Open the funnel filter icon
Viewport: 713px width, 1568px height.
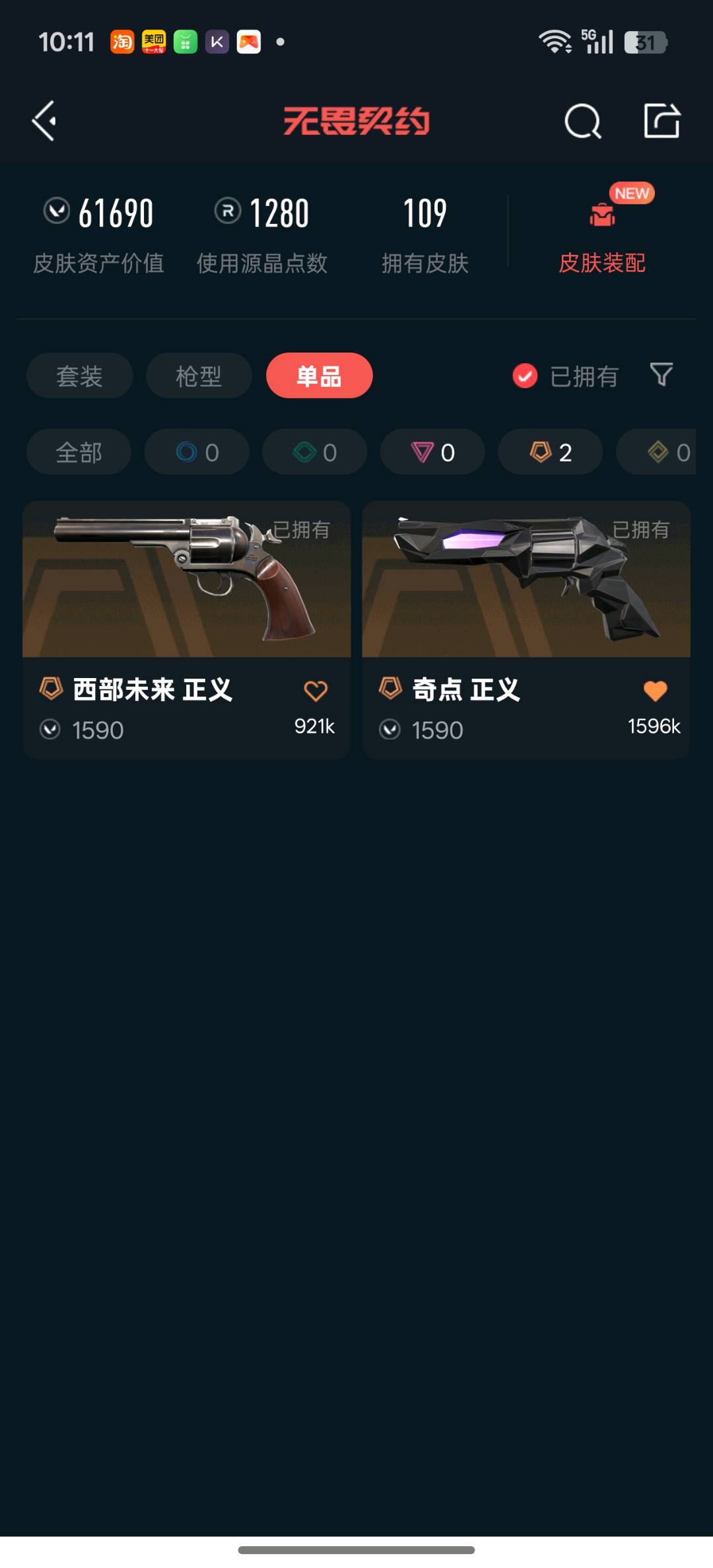[661, 375]
